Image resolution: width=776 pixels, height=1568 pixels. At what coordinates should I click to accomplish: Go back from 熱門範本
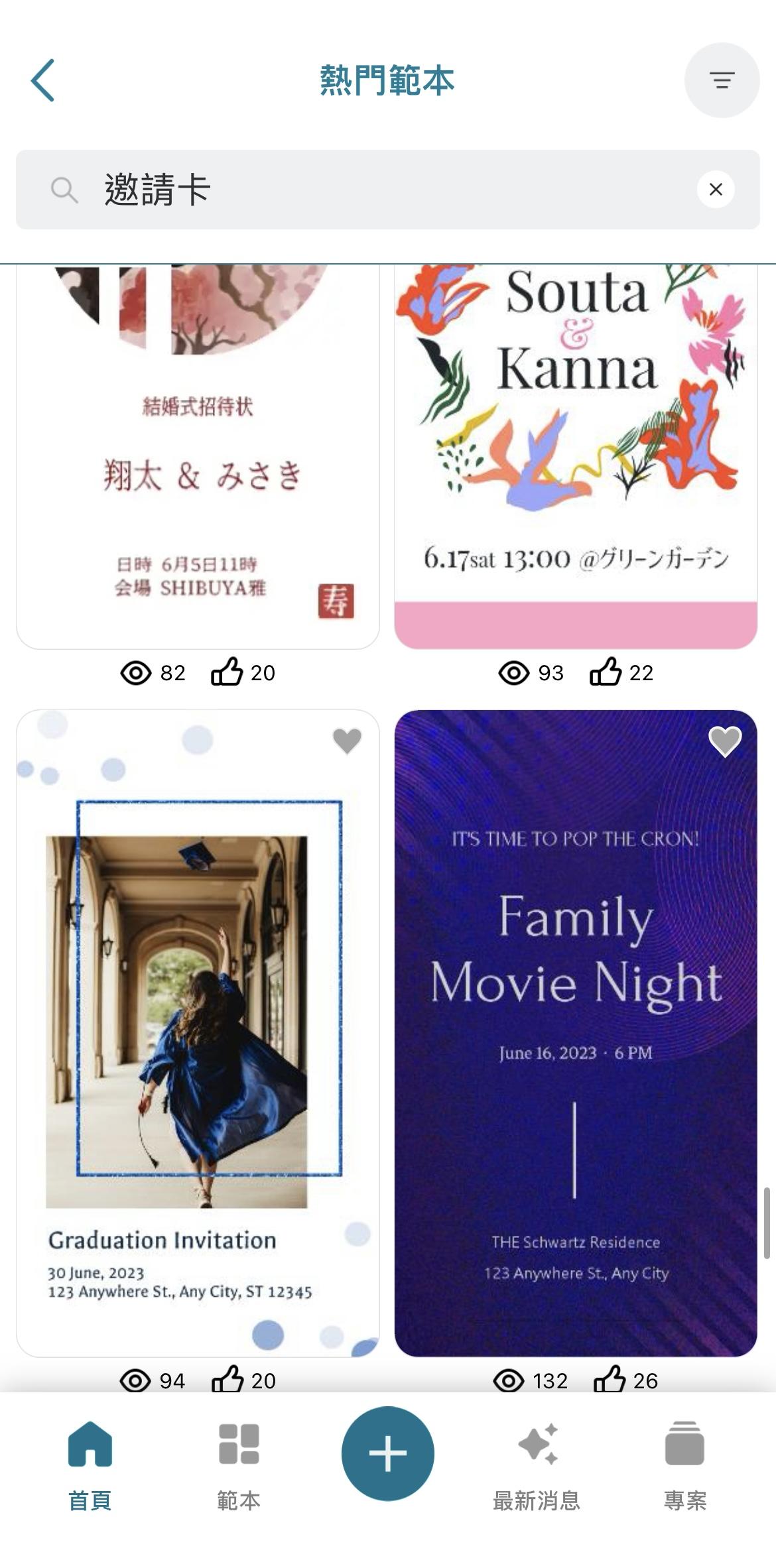(43, 80)
